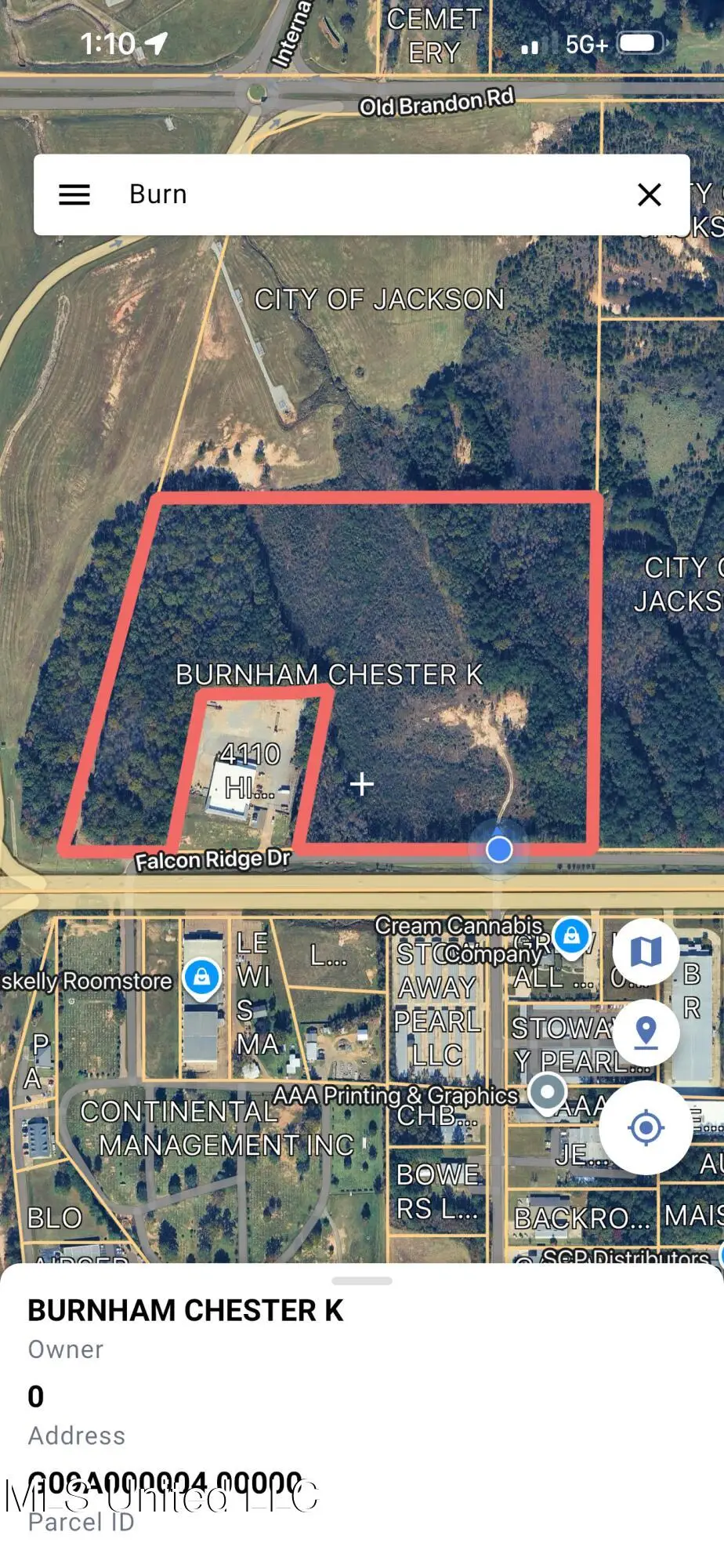This screenshot has height=1568, width=724.
Task: Tap the BURNHAM CHESTER K owner heading
Action: pyautogui.click(x=186, y=1310)
